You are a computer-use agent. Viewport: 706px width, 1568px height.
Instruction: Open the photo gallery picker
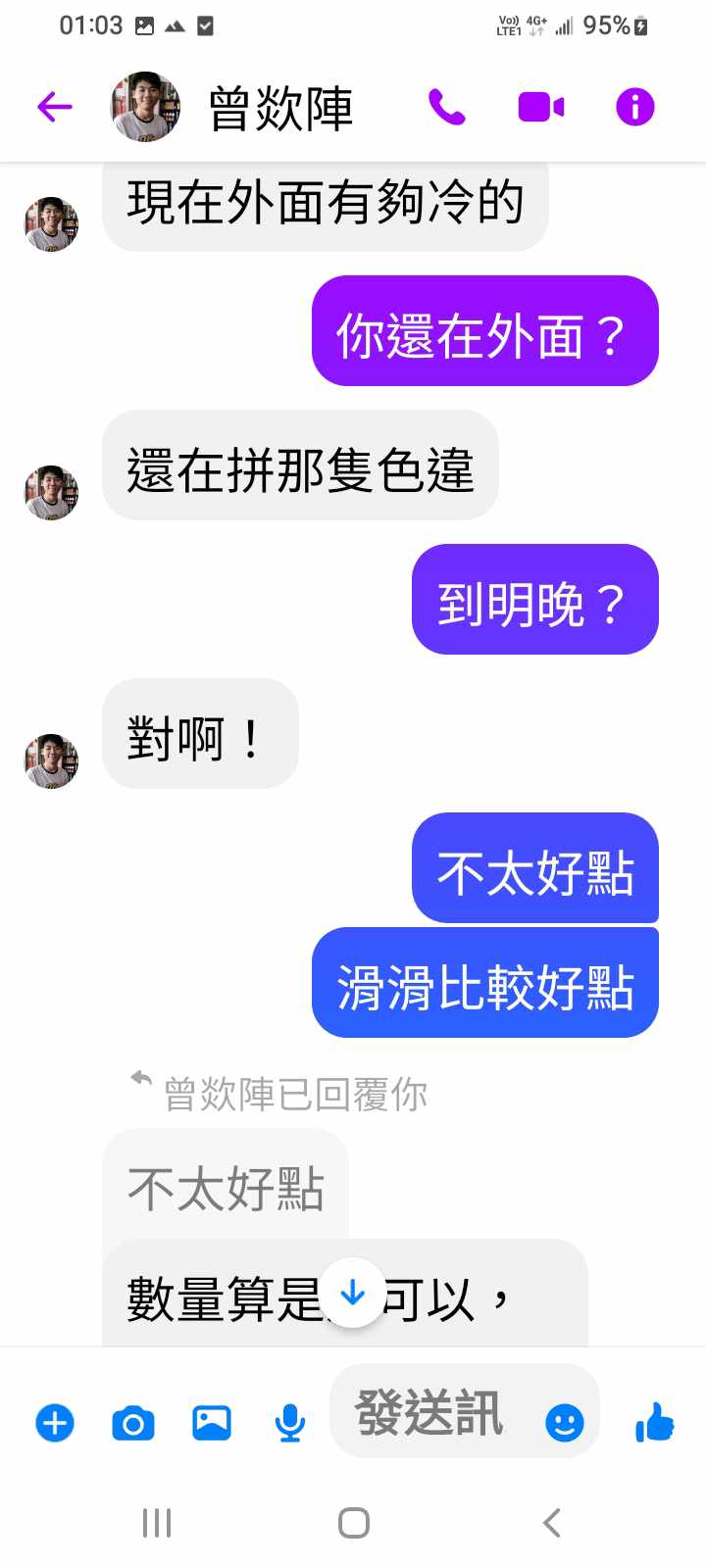pyautogui.click(x=212, y=1422)
